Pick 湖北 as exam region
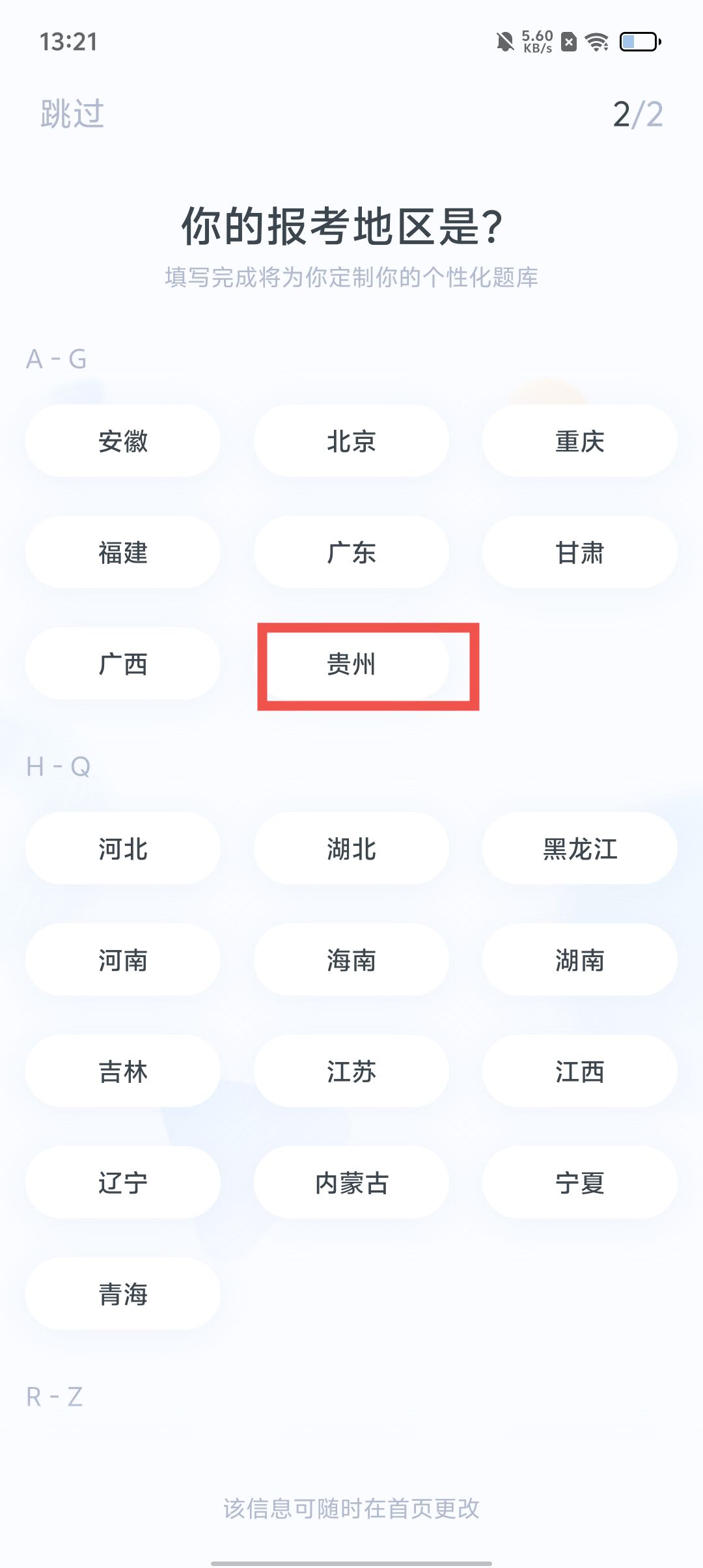Screen dimensions: 703x1568 tap(351, 849)
